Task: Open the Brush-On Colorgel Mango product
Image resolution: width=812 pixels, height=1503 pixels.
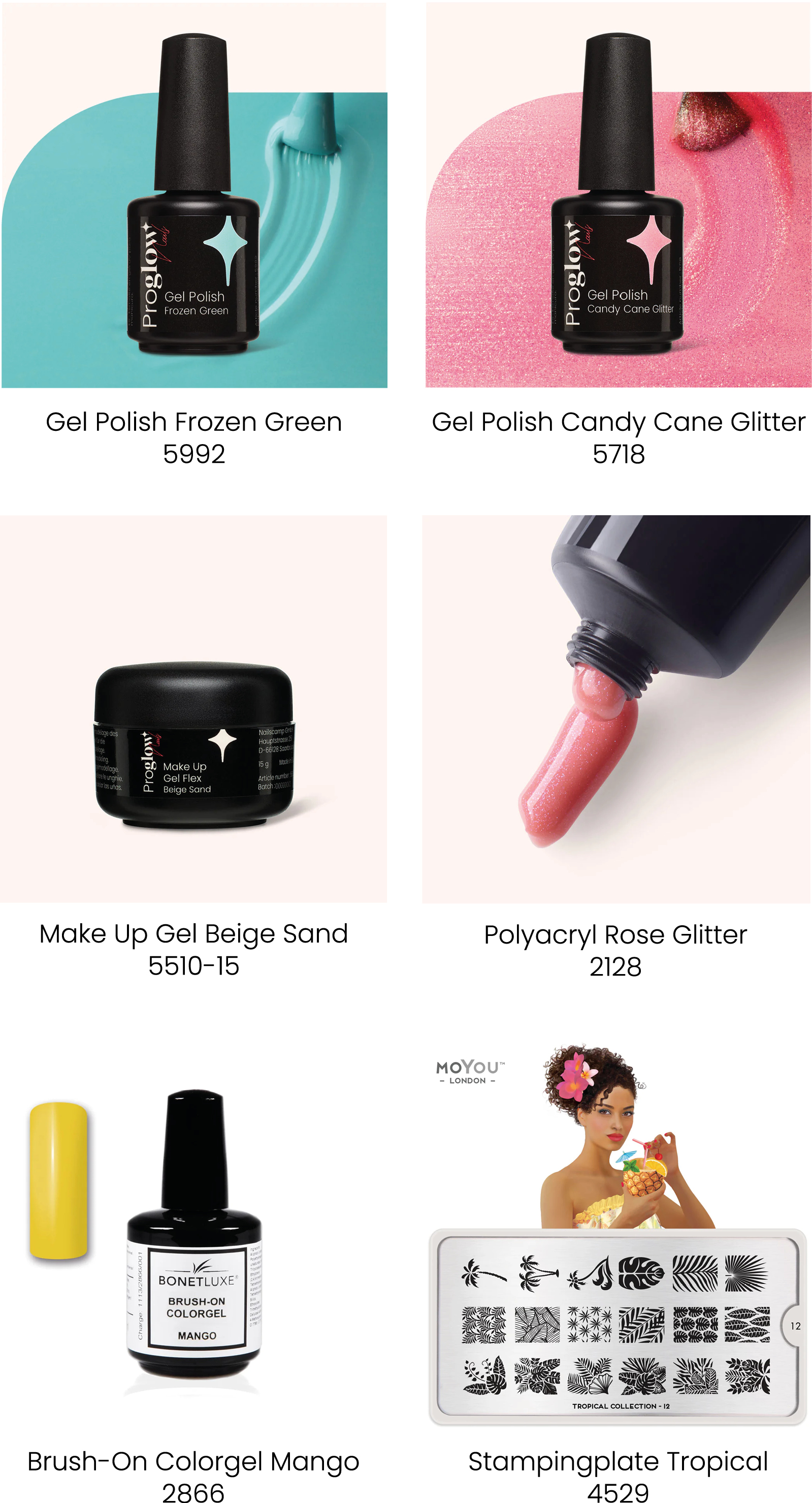Action: point(193,1237)
